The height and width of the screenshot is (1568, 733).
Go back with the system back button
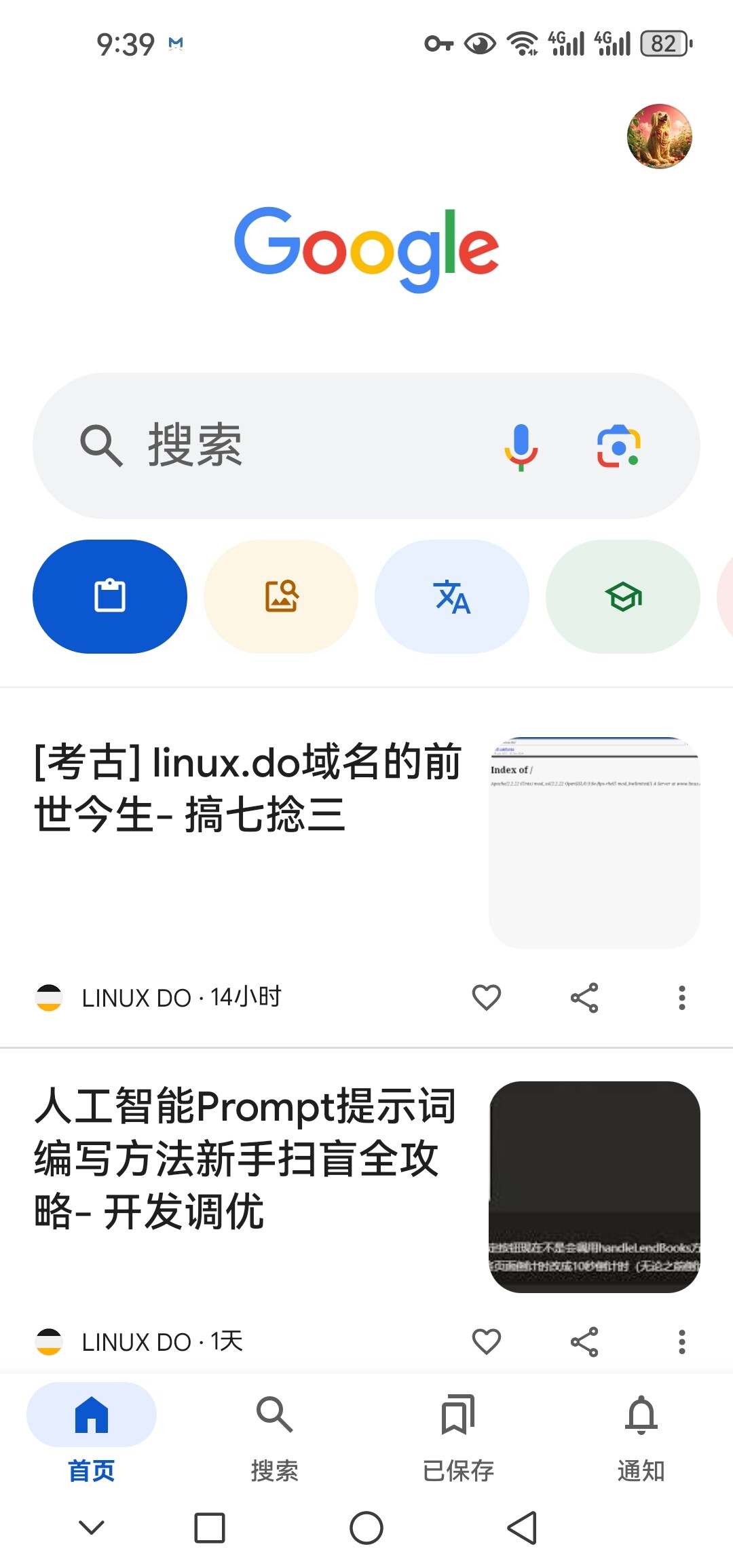pyautogui.click(x=523, y=1528)
